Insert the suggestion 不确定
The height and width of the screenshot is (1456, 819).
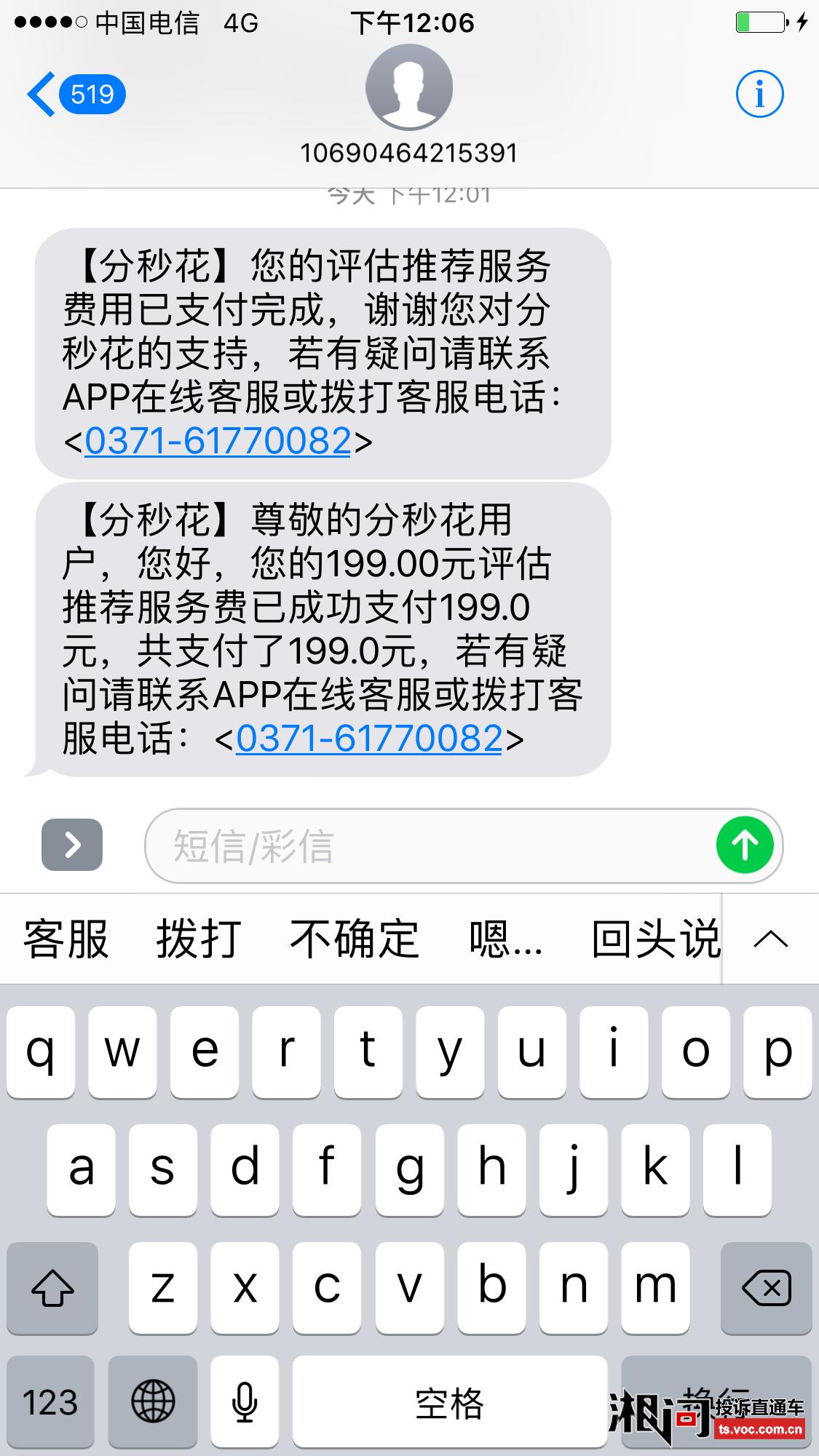[x=355, y=939]
